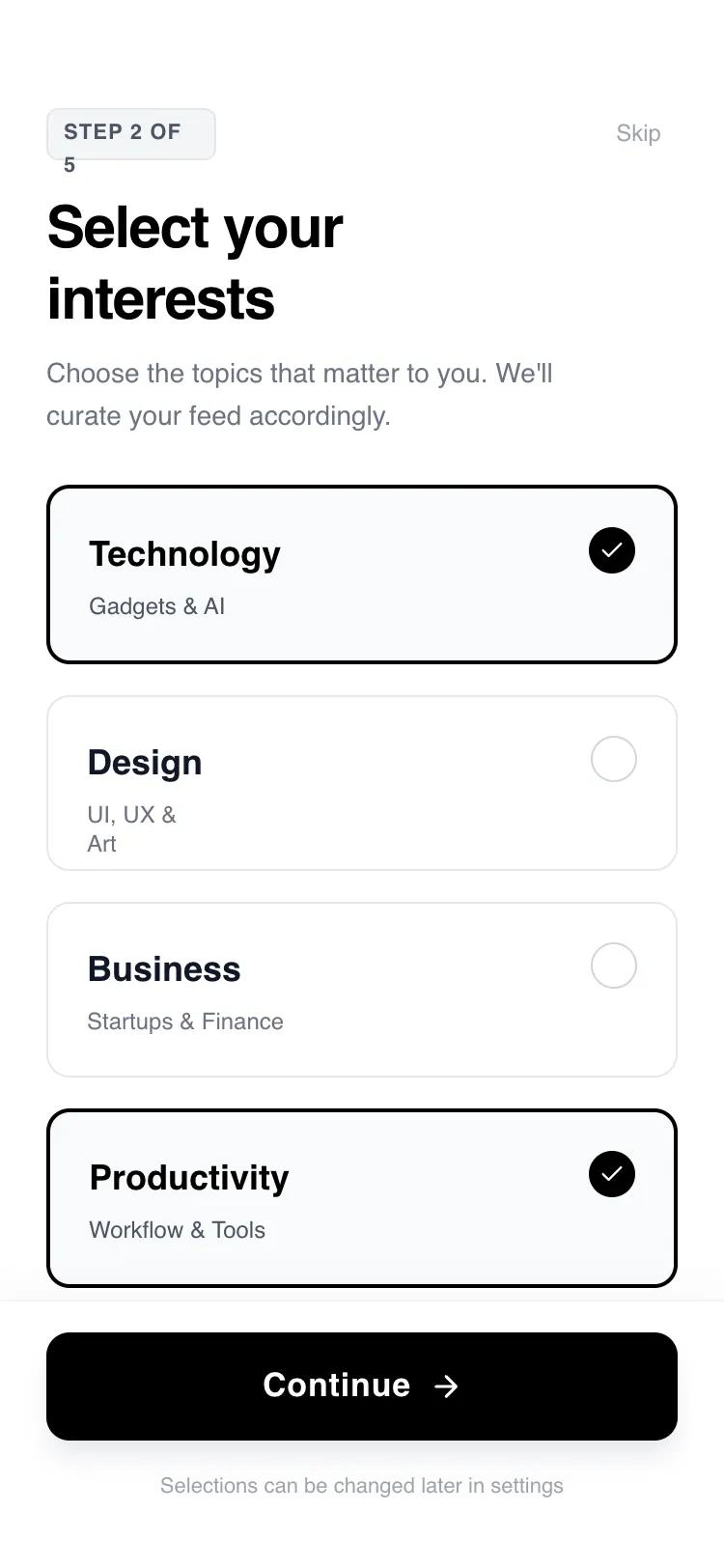Click the empty circle icon beside Business
The height and width of the screenshot is (1568, 724).
pyautogui.click(x=613, y=966)
